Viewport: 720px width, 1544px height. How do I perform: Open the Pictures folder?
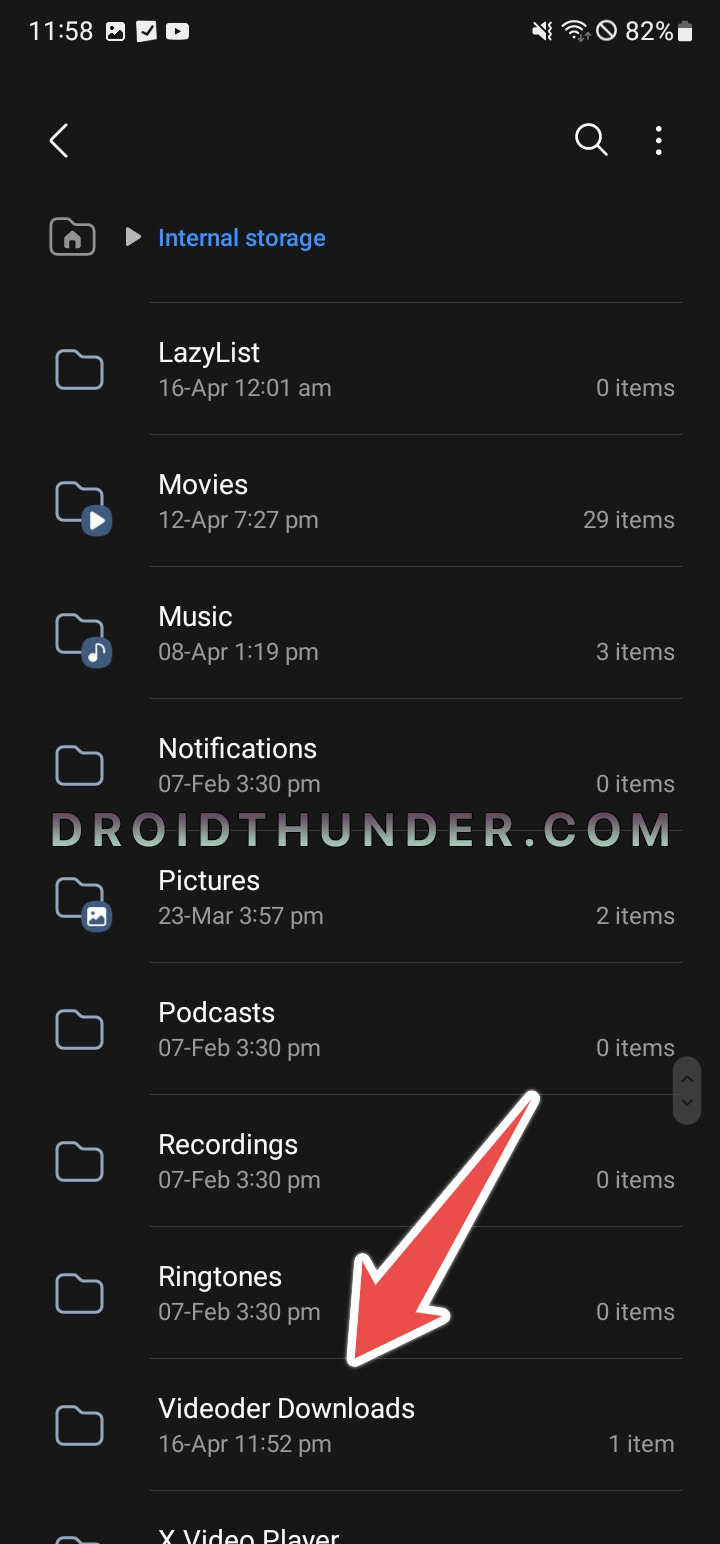click(360, 897)
